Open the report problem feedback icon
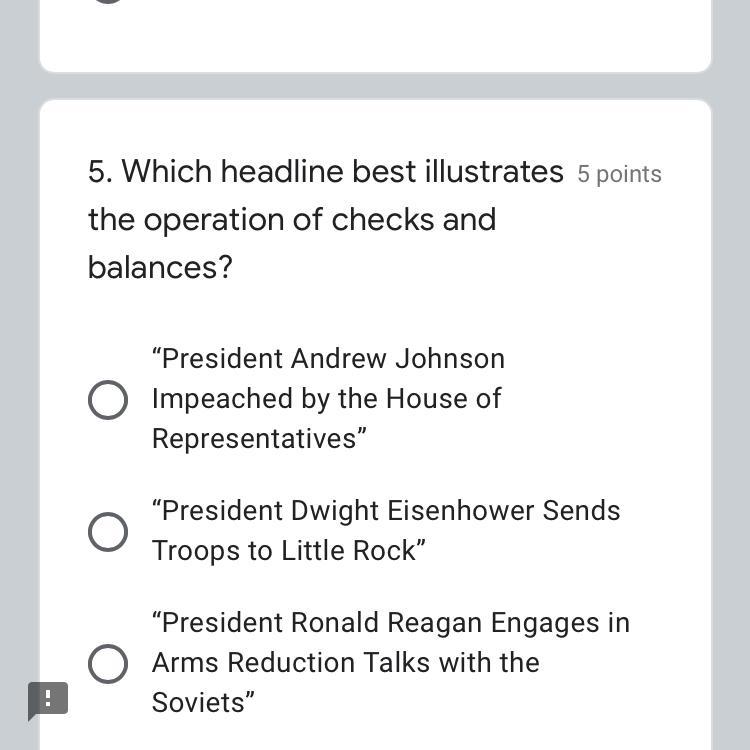 point(47,699)
